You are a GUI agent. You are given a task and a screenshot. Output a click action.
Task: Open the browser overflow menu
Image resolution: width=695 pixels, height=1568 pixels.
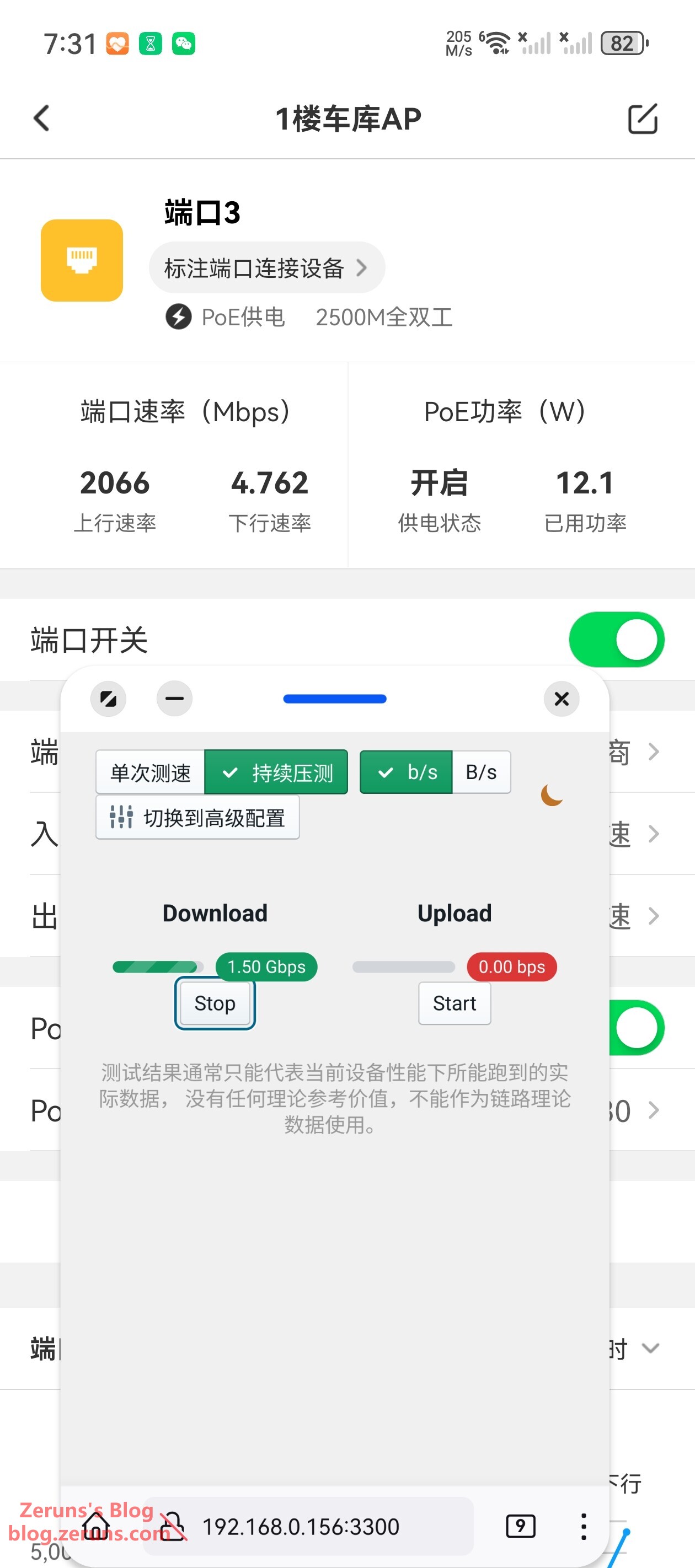tap(583, 1526)
